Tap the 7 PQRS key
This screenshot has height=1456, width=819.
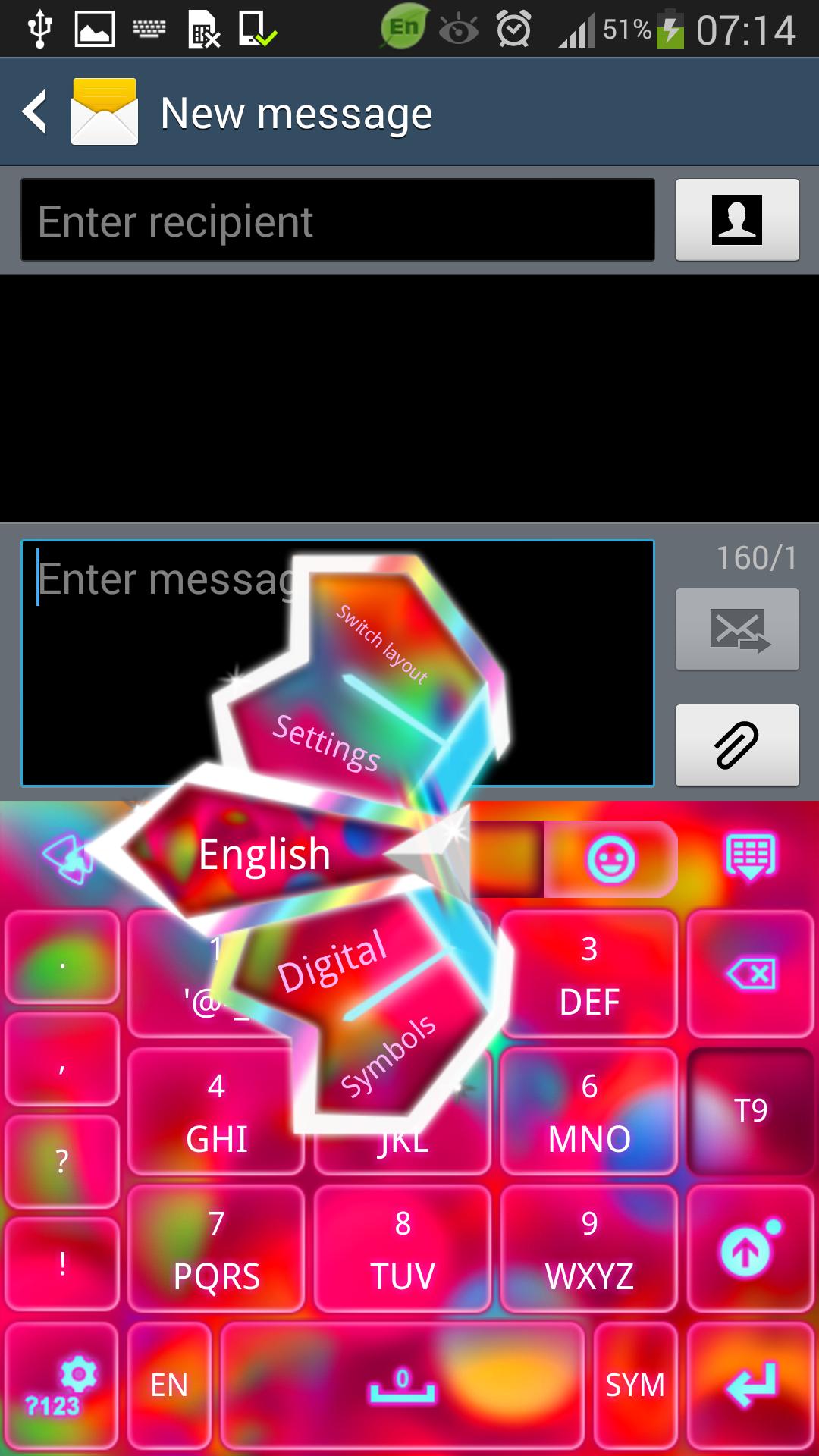(x=216, y=1249)
